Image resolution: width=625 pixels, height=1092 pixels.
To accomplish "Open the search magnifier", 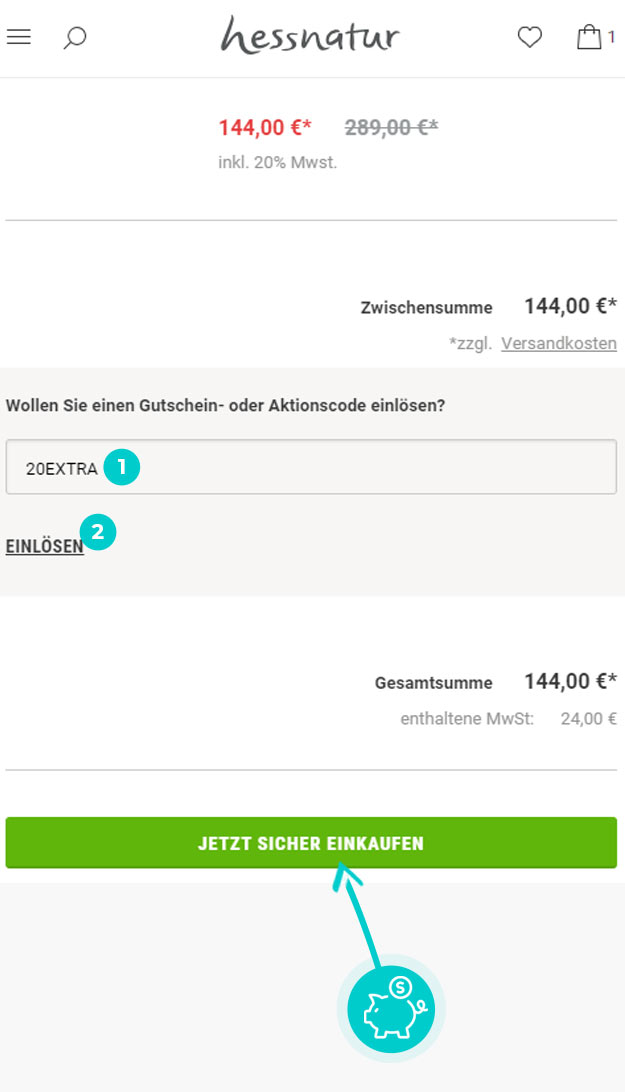I will coord(75,38).
